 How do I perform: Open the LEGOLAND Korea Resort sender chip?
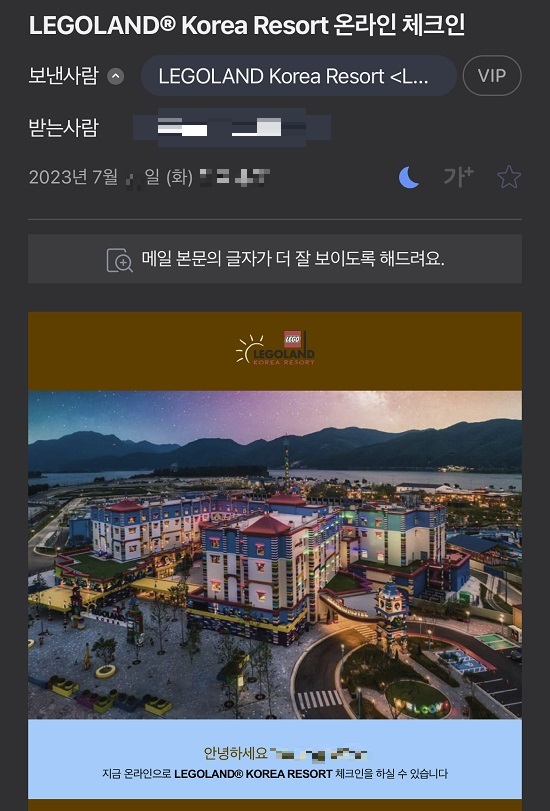tap(299, 76)
